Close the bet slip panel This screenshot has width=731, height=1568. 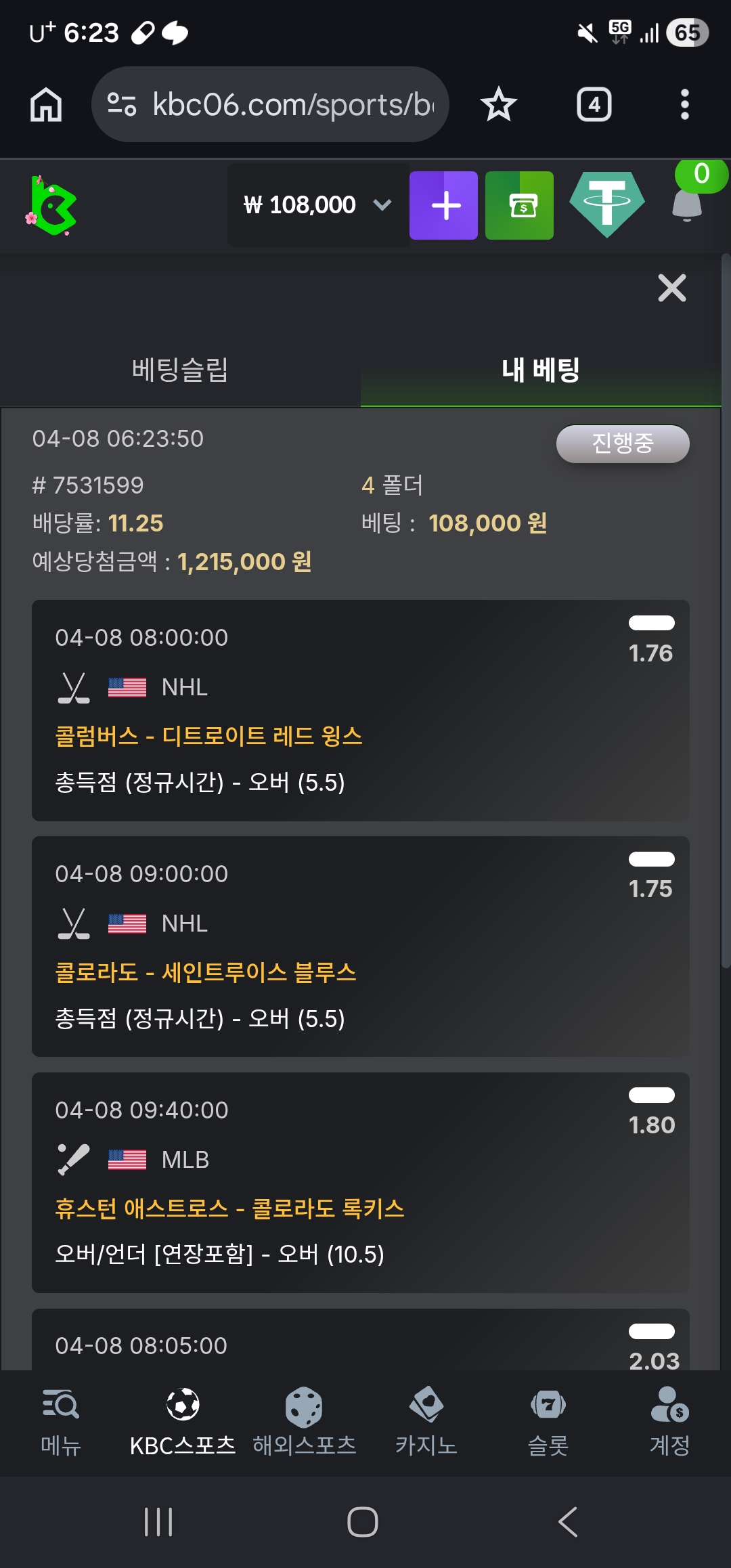(x=671, y=288)
